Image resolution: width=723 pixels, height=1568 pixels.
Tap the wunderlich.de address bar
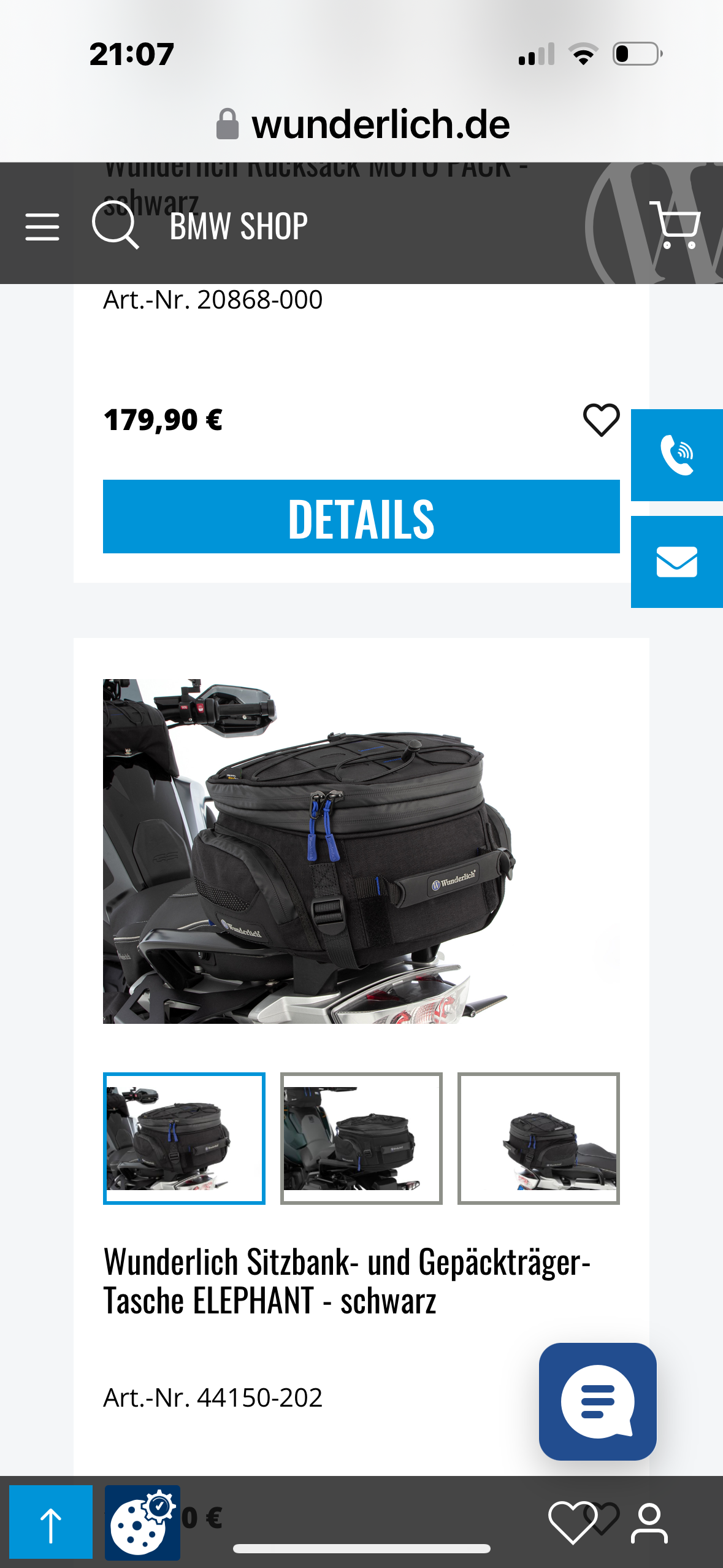click(x=362, y=125)
